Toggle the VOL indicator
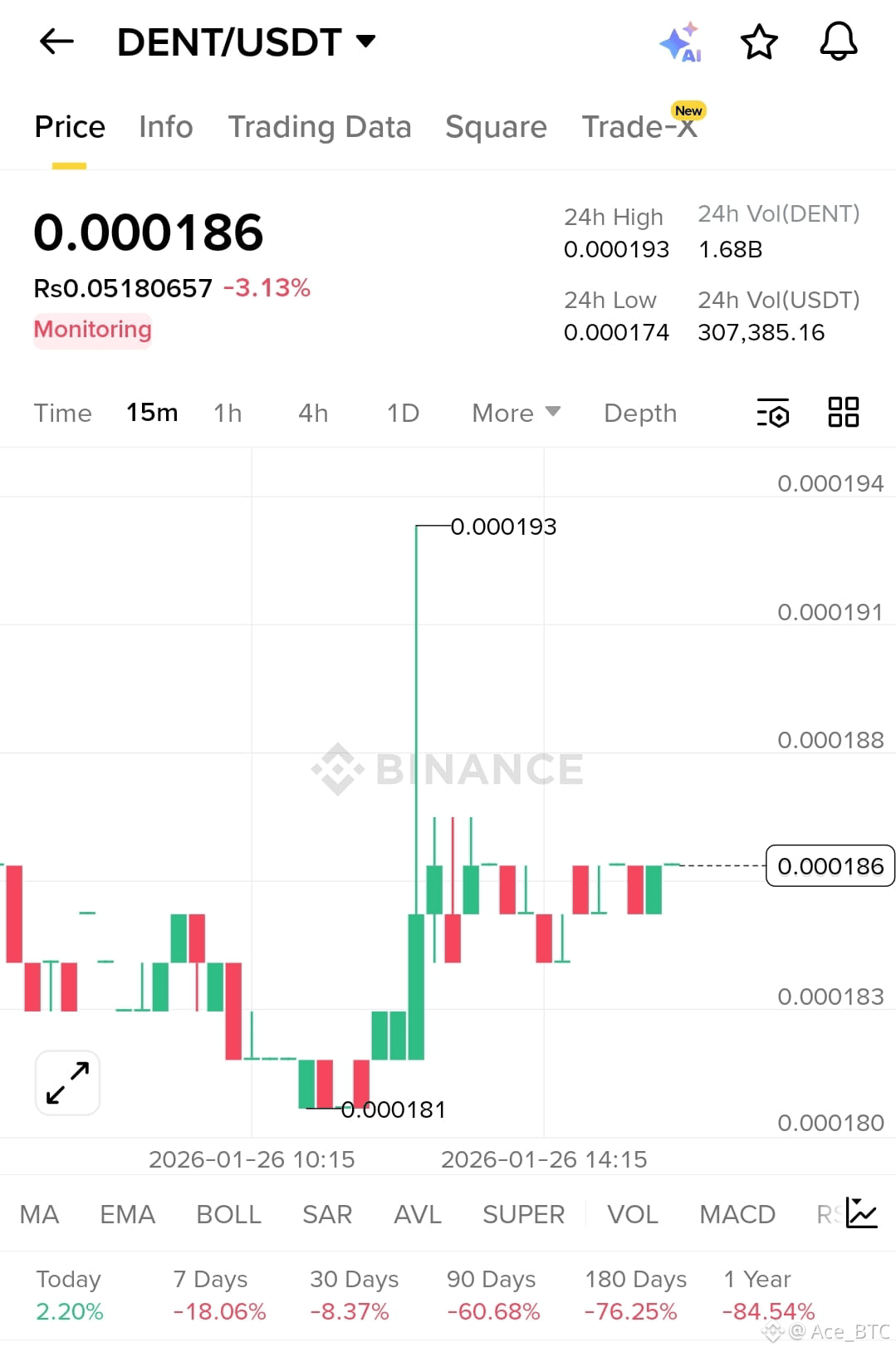Image resolution: width=896 pixels, height=1352 pixels. (632, 1213)
